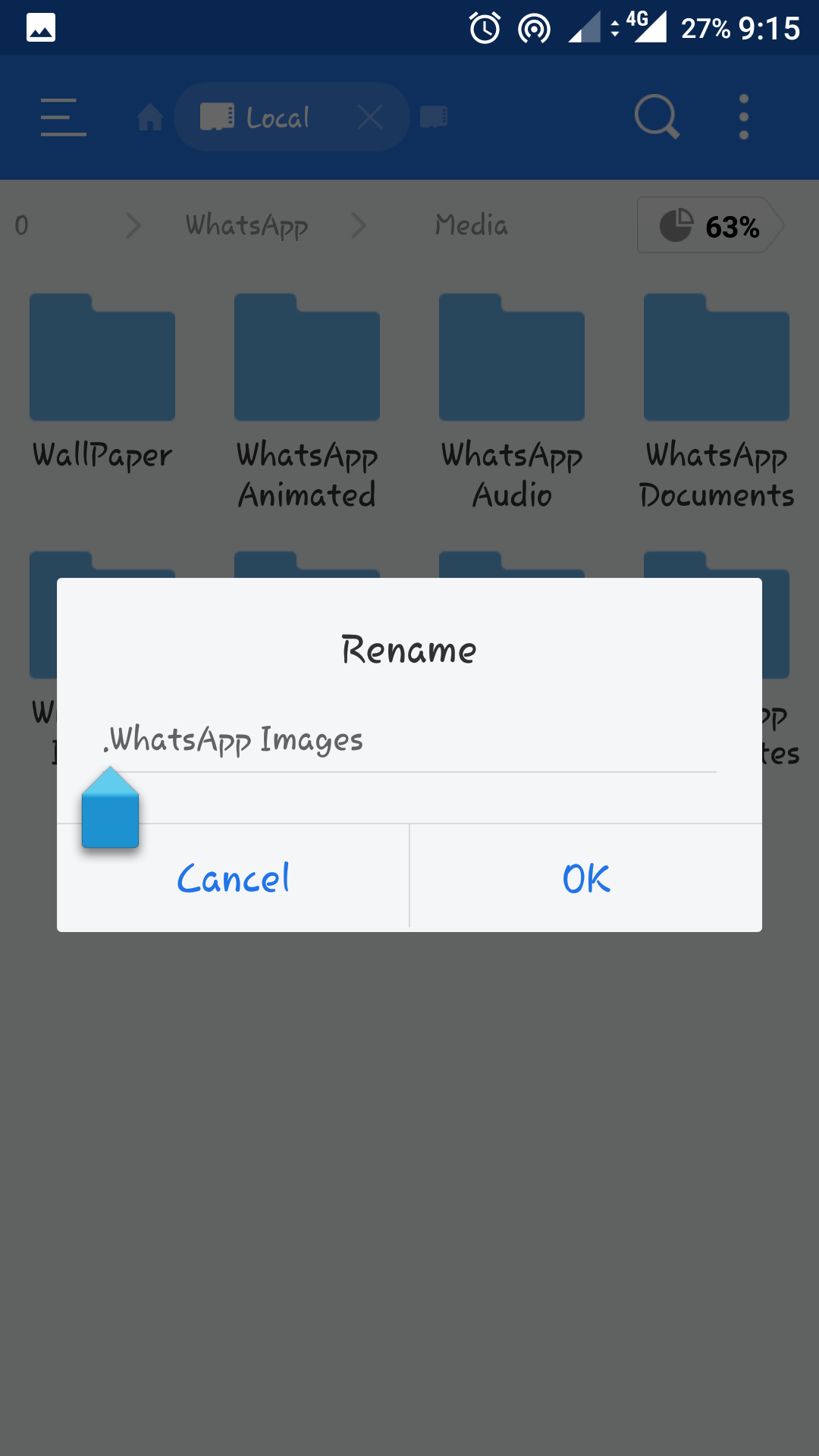Open the hamburger drawer menu
The width and height of the screenshot is (819, 1456).
(64, 117)
